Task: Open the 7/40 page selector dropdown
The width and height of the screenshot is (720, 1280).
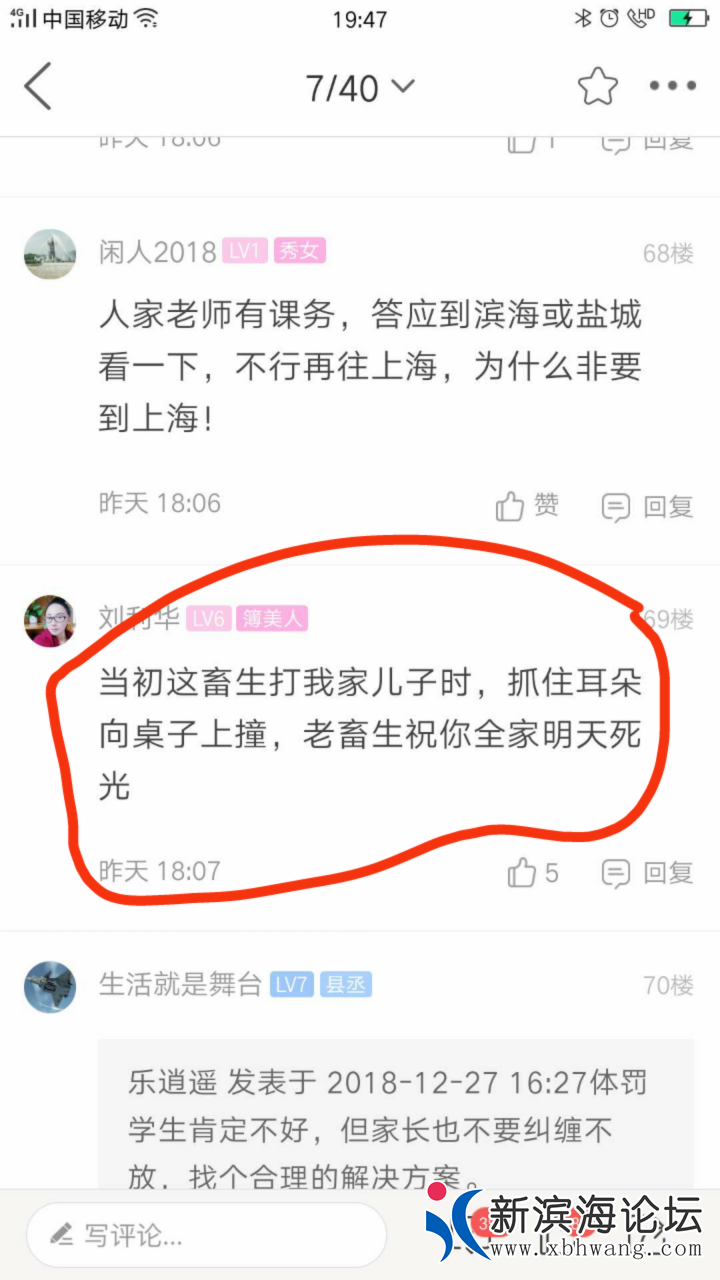Action: click(360, 87)
